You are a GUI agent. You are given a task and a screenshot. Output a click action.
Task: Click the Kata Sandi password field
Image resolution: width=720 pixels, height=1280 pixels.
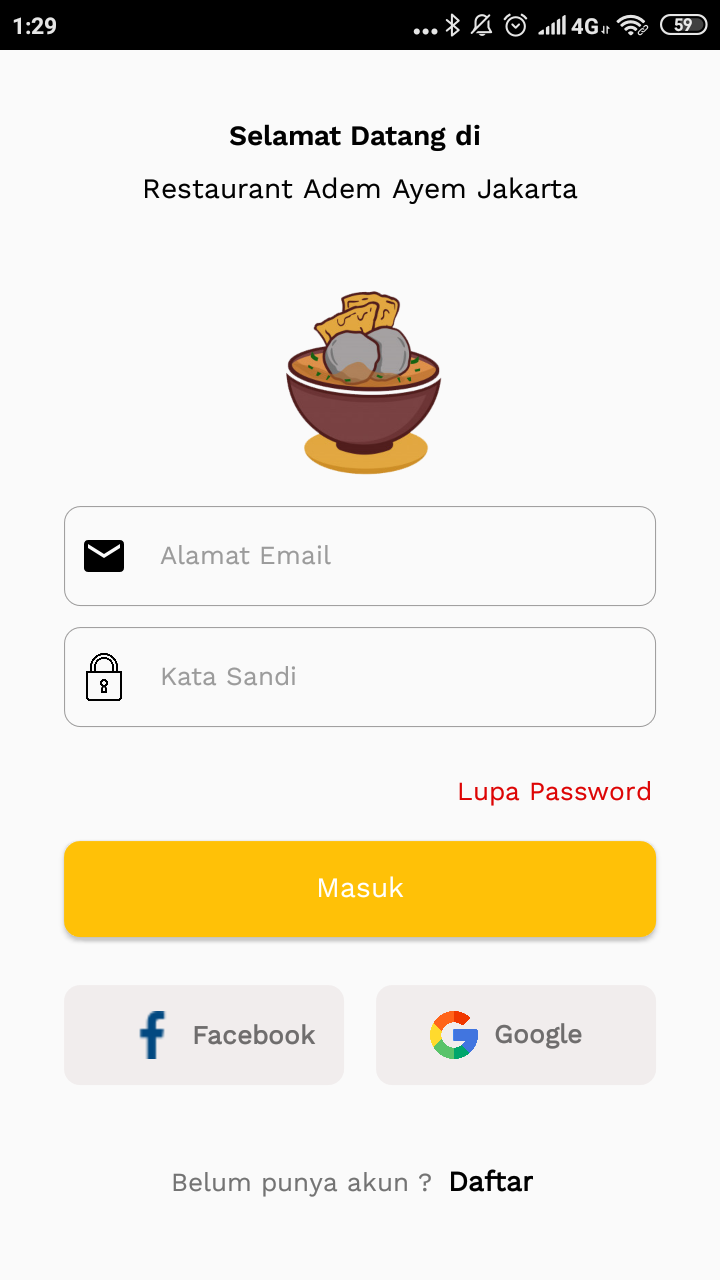[360, 677]
